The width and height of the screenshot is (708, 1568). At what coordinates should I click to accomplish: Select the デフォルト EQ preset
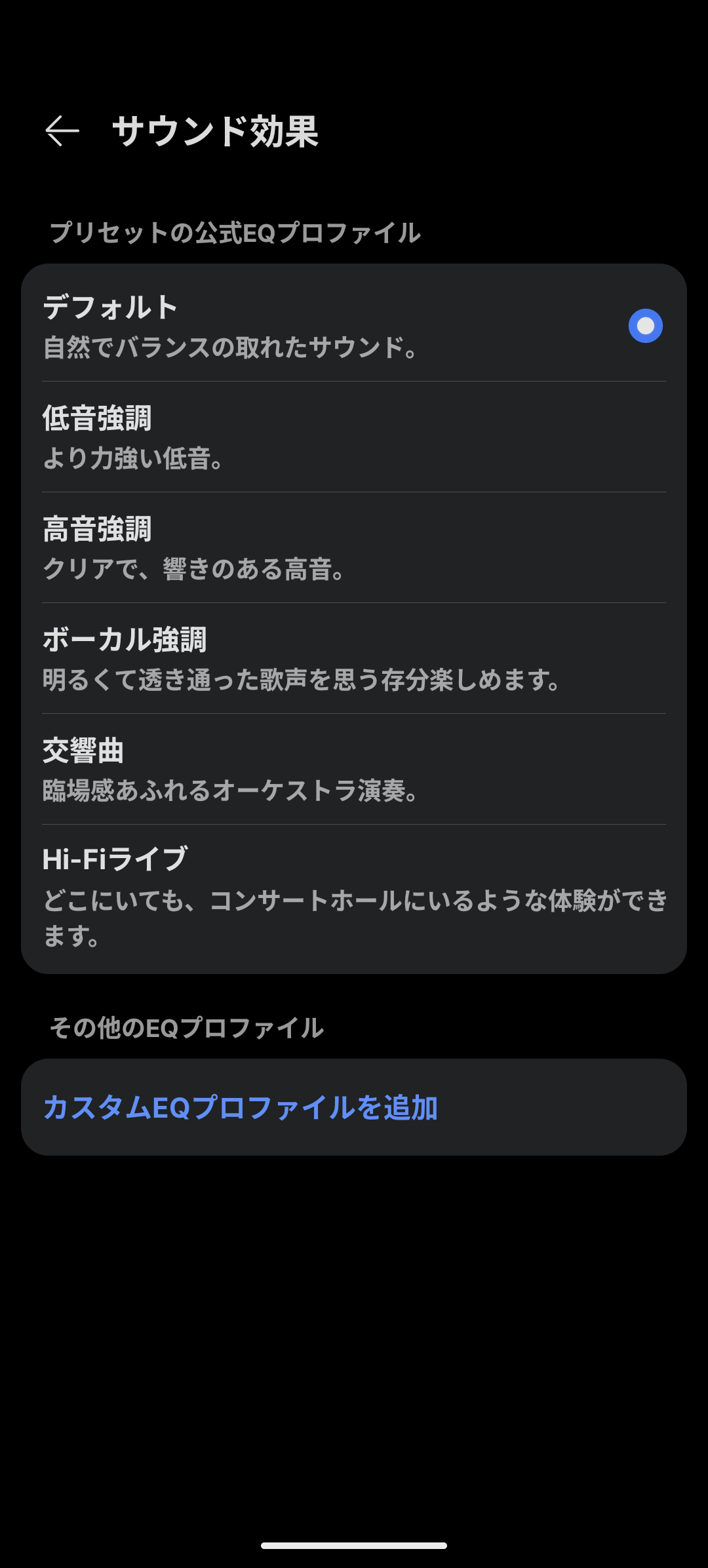coord(354,326)
